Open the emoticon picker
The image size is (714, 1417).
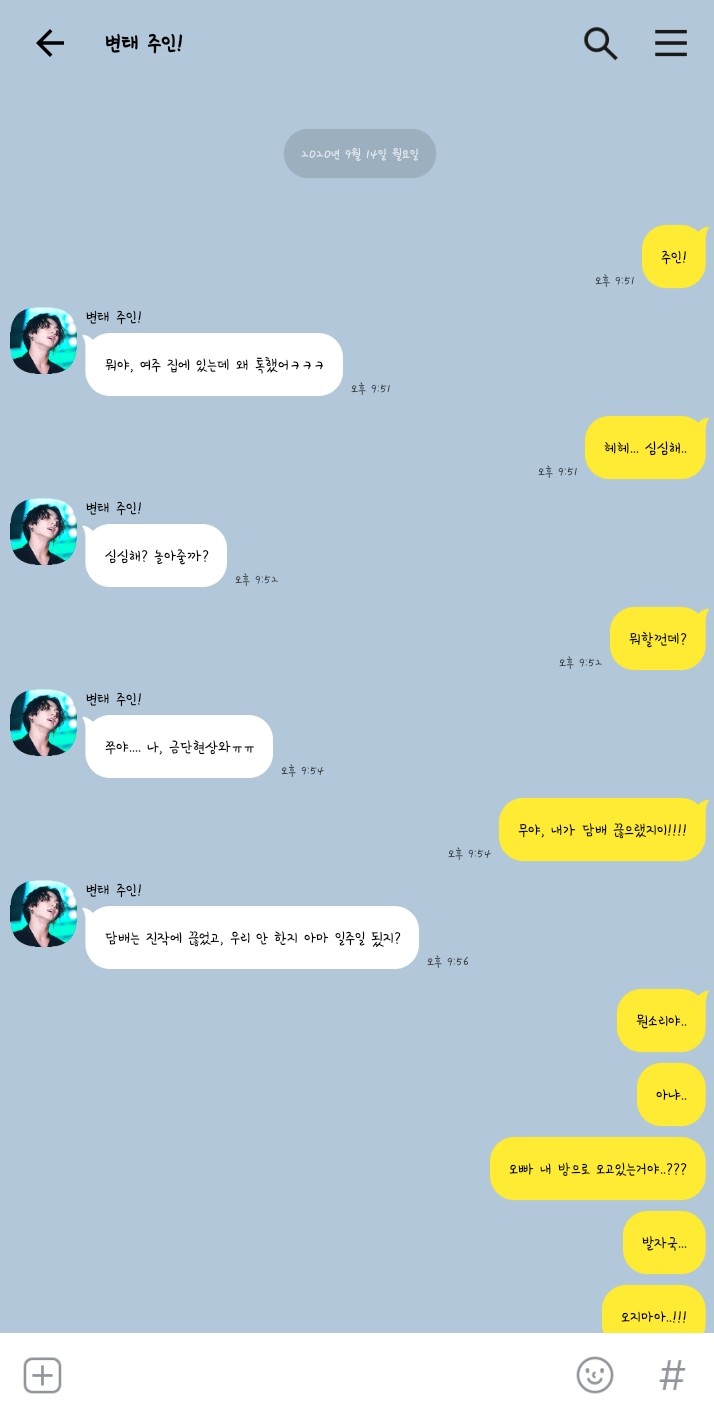coord(595,1375)
